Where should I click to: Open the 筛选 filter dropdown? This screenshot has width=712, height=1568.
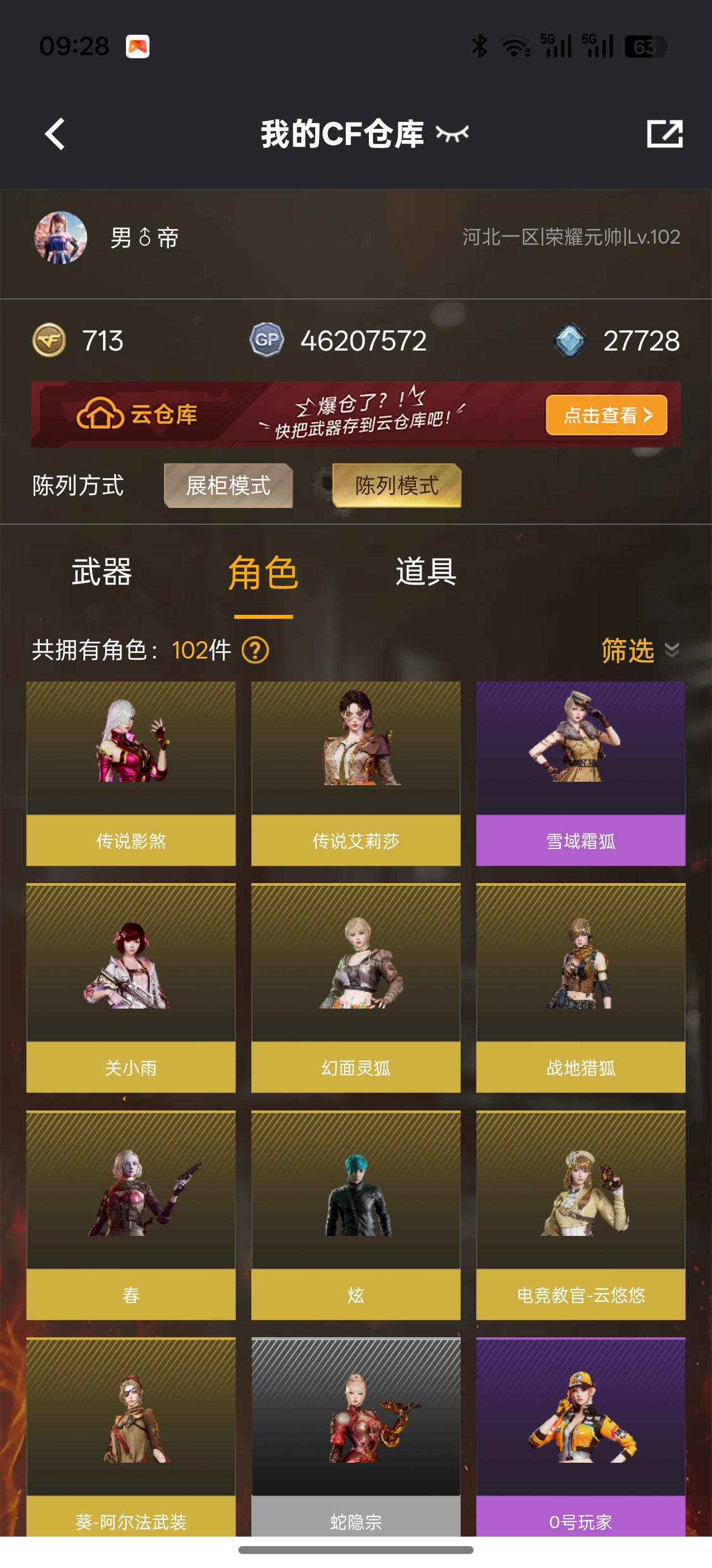640,651
